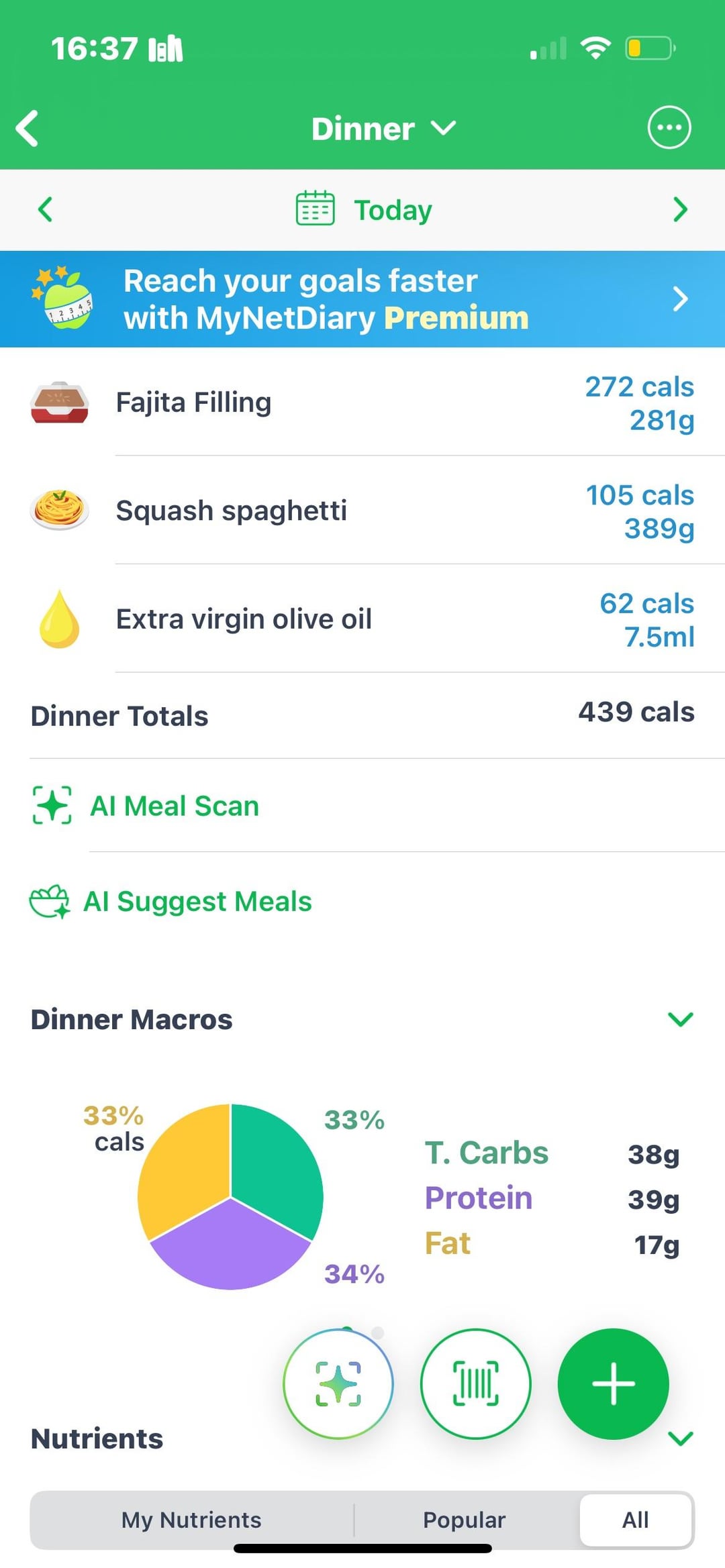Switch to the Popular nutrients tab

click(x=464, y=1520)
